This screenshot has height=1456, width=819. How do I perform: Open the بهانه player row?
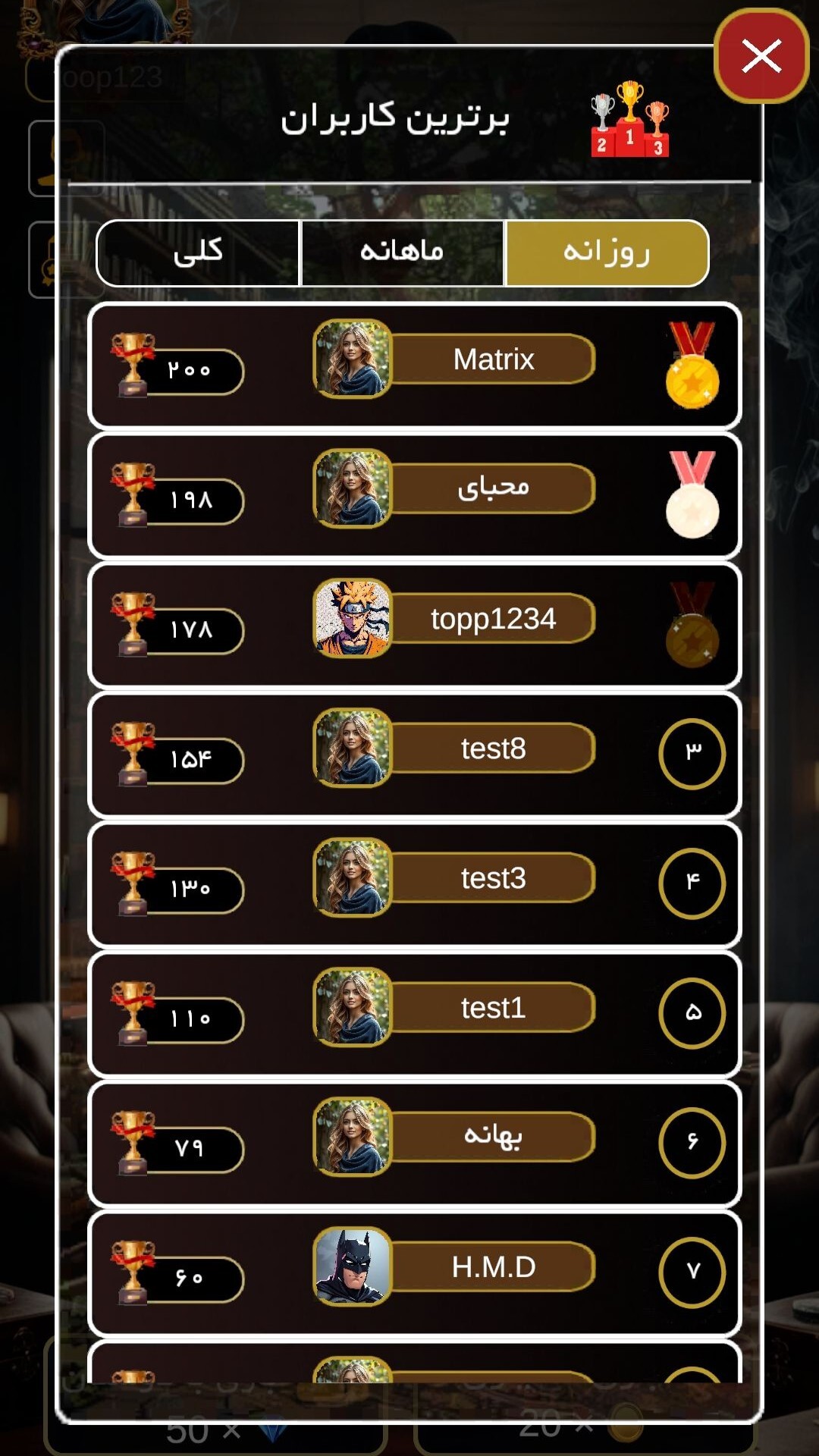[x=415, y=1144]
